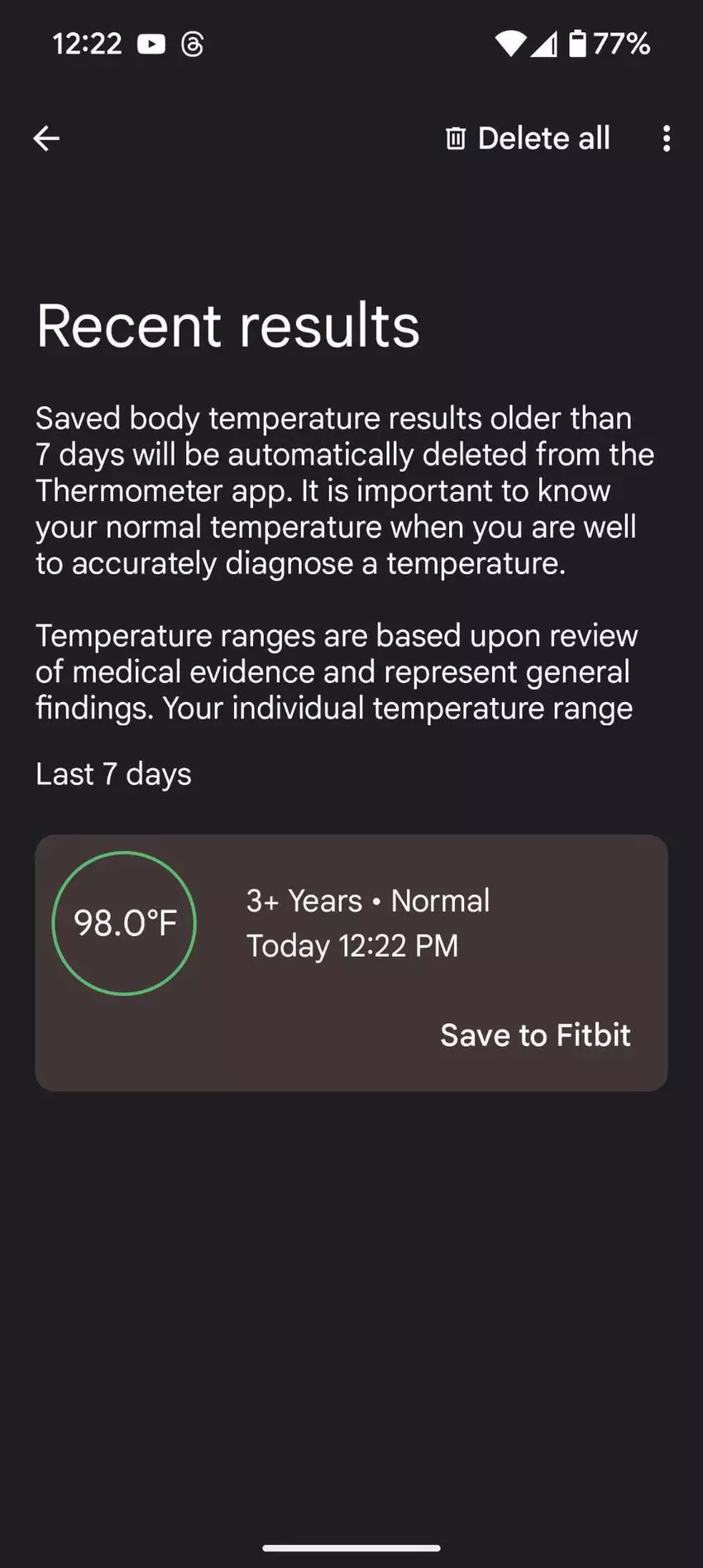Save the 98.0°F reading to Fitbit
The height and width of the screenshot is (1568, 703).
coord(534,1035)
